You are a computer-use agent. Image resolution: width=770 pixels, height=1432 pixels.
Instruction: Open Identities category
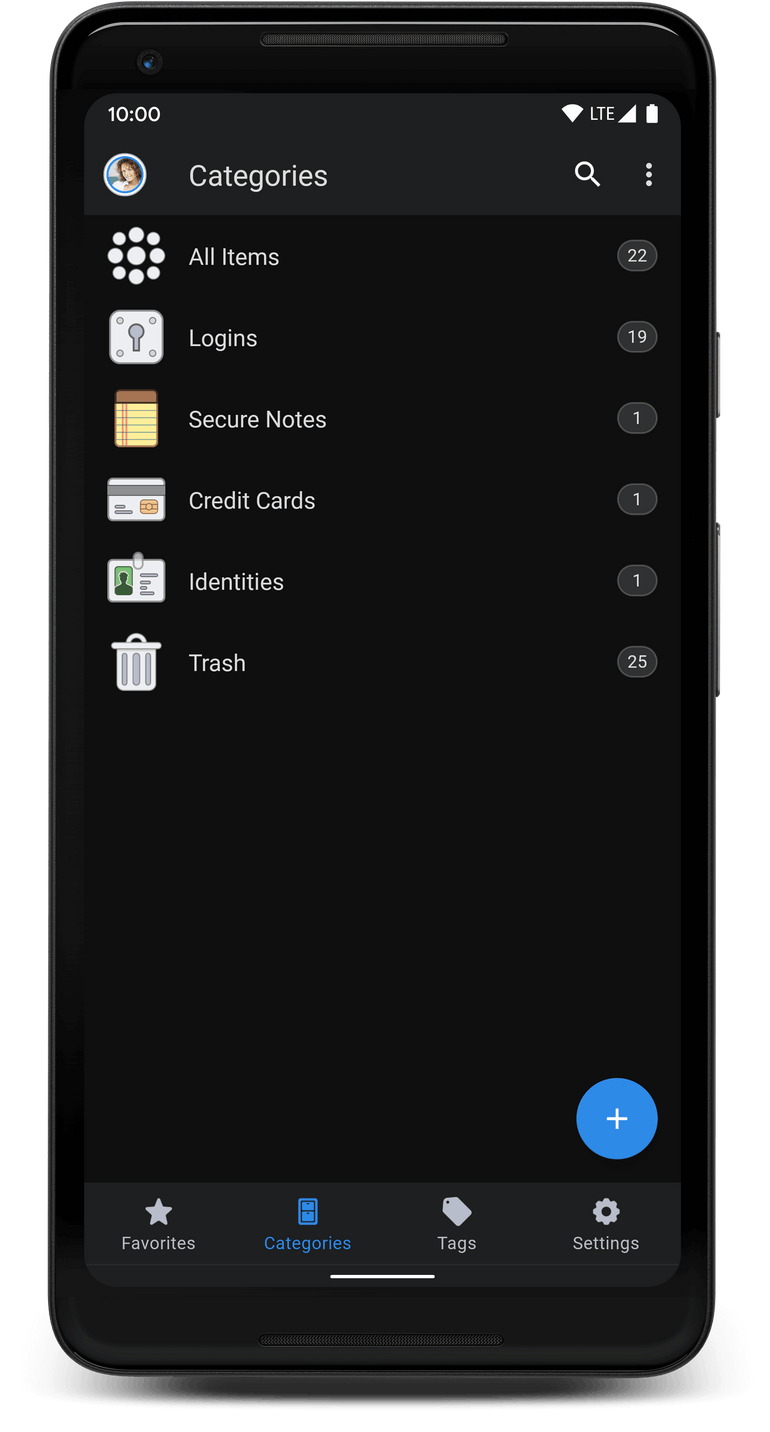[x=382, y=581]
